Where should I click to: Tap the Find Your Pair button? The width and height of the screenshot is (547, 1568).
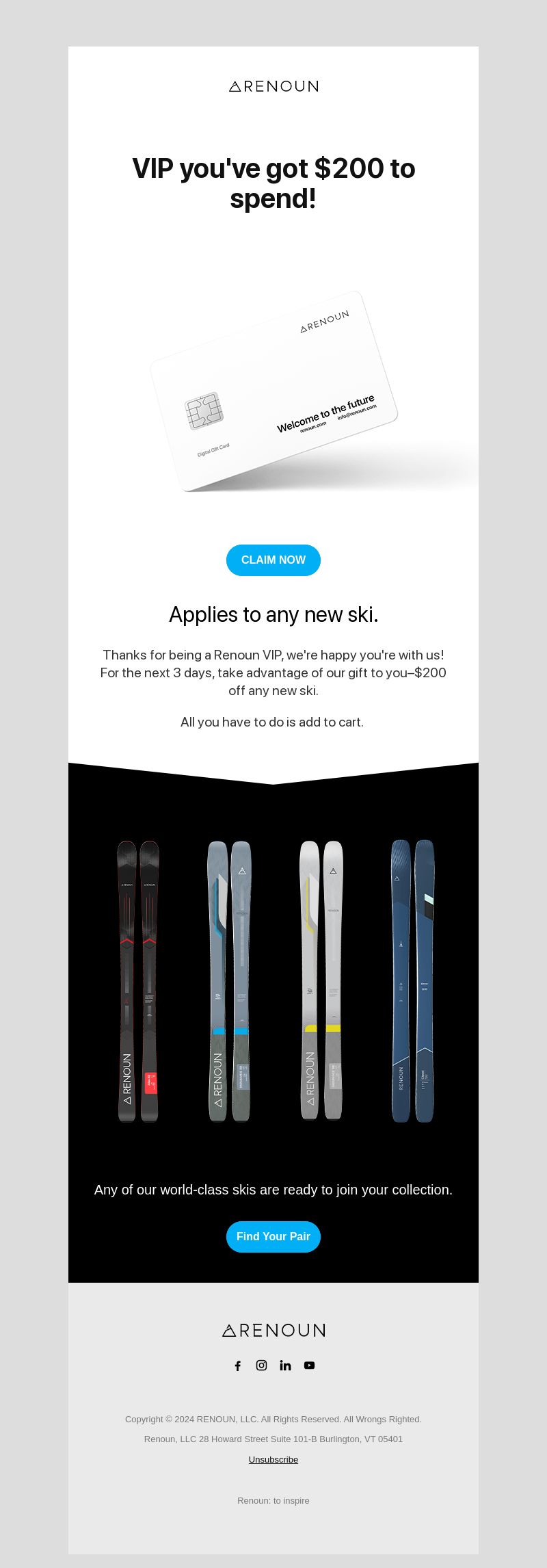[273, 1236]
